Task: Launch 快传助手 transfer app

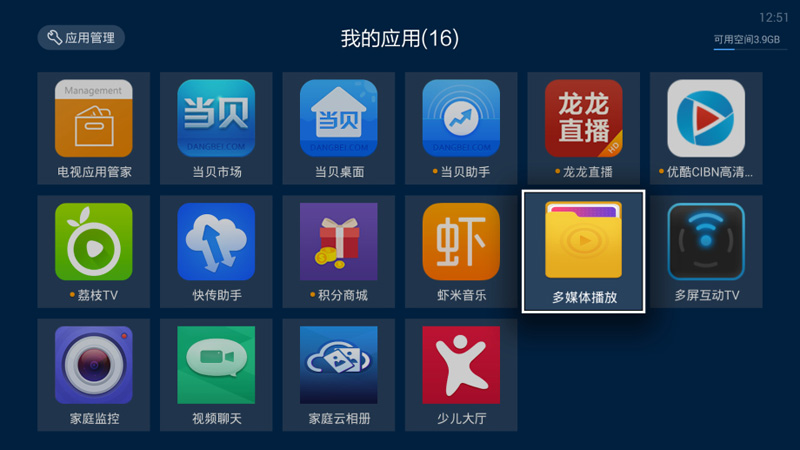Action: (x=216, y=251)
